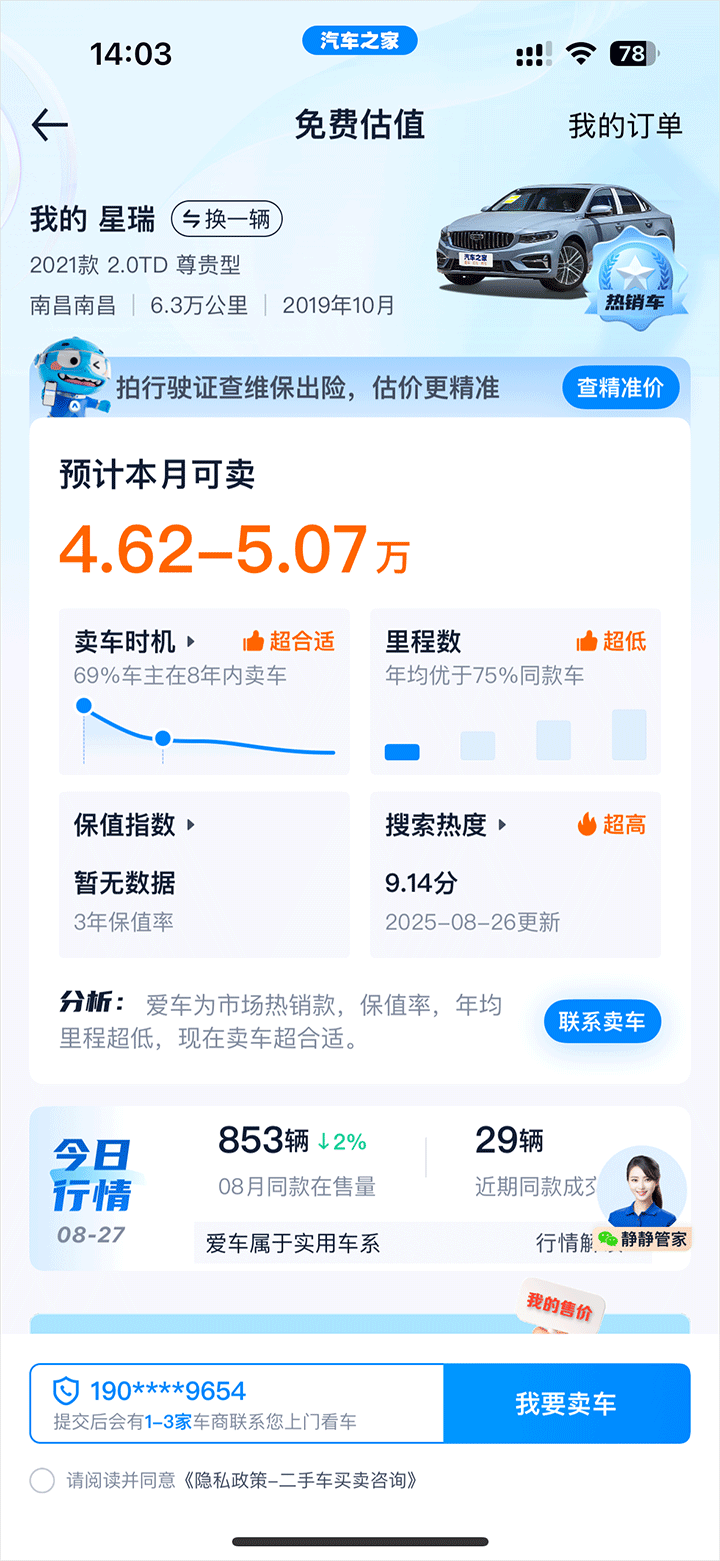The height and width of the screenshot is (1561, 720).
Task: Check the privacy policy agreement circle
Action: (x=42, y=1481)
